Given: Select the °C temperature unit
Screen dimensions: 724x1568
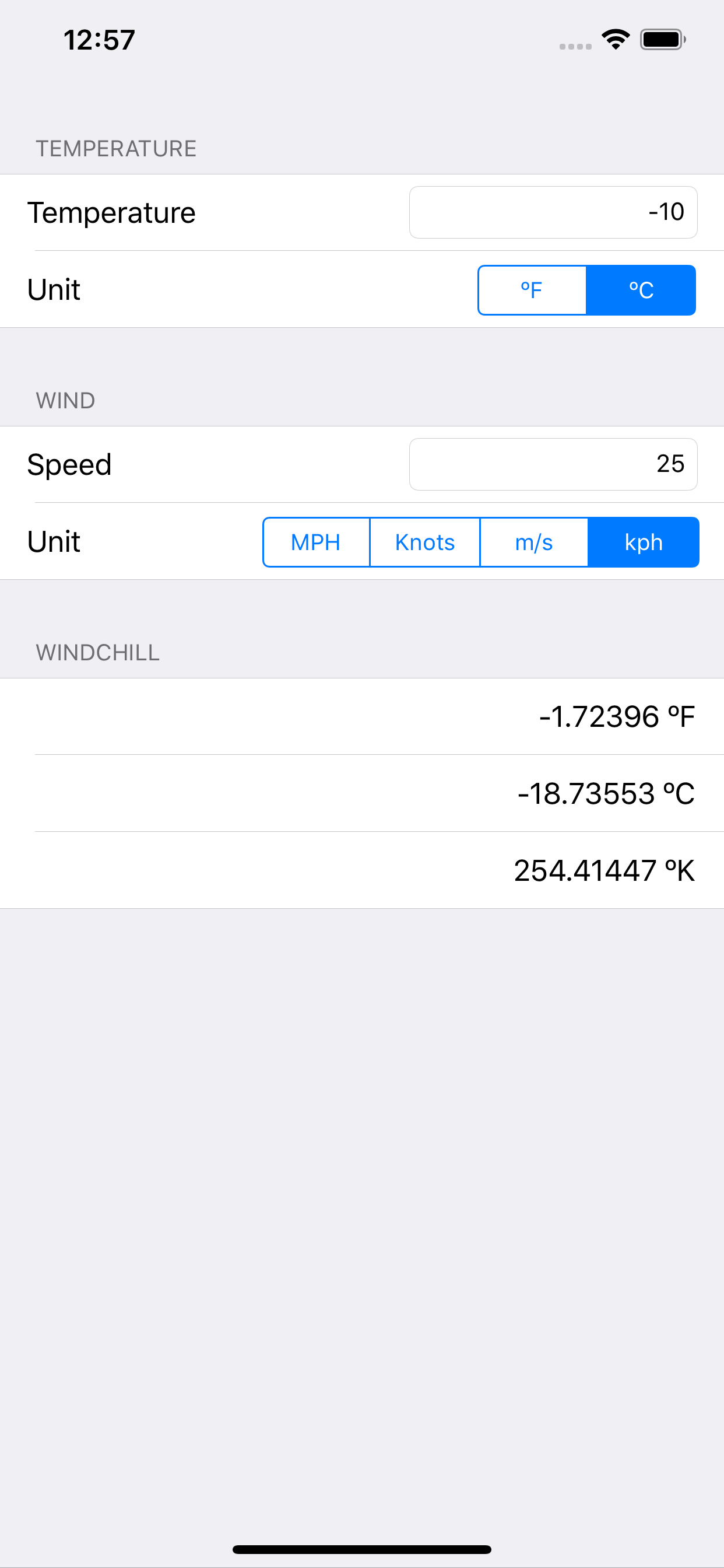Looking at the screenshot, I should (x=641, y=290).
